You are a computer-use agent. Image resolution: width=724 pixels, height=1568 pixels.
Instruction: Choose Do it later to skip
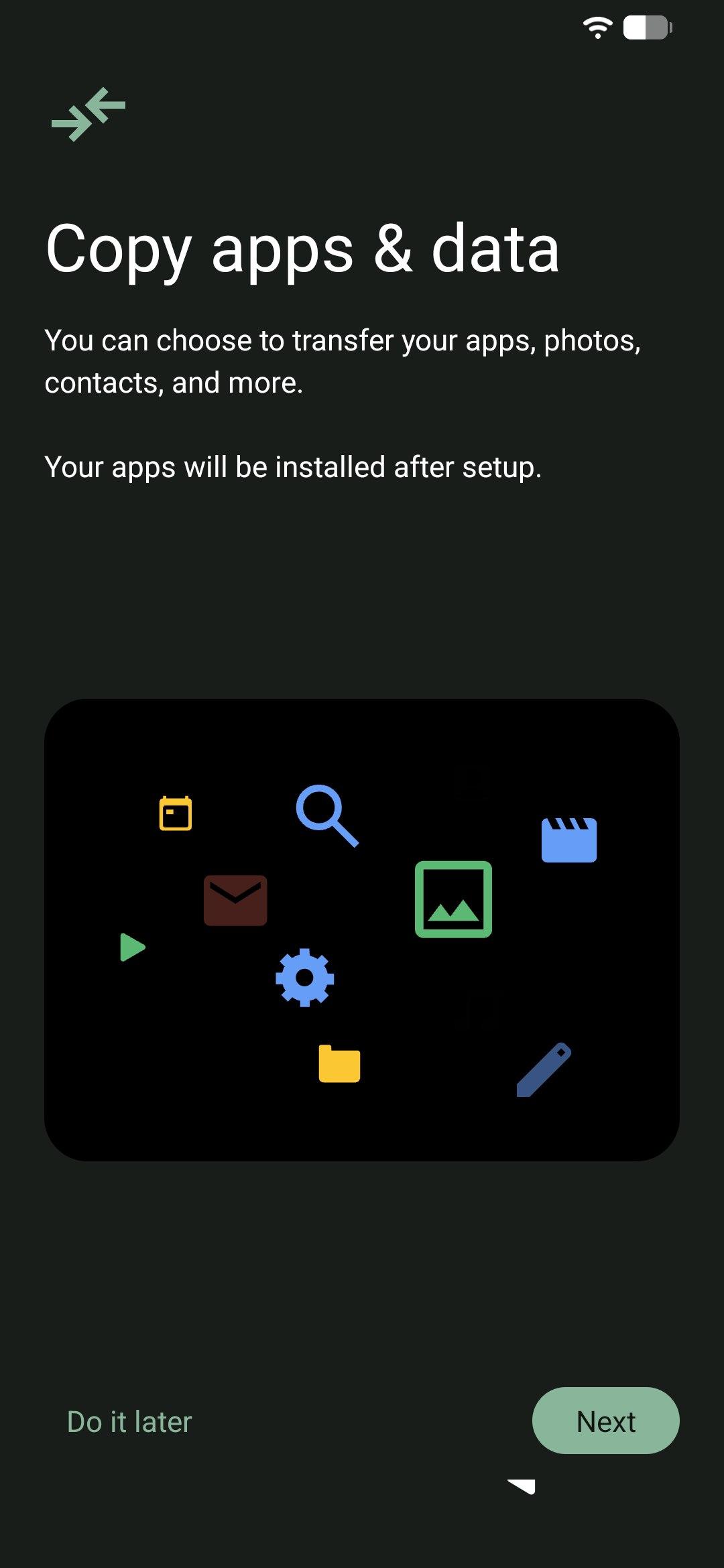pyautogui.click(x=129, y=1422)
